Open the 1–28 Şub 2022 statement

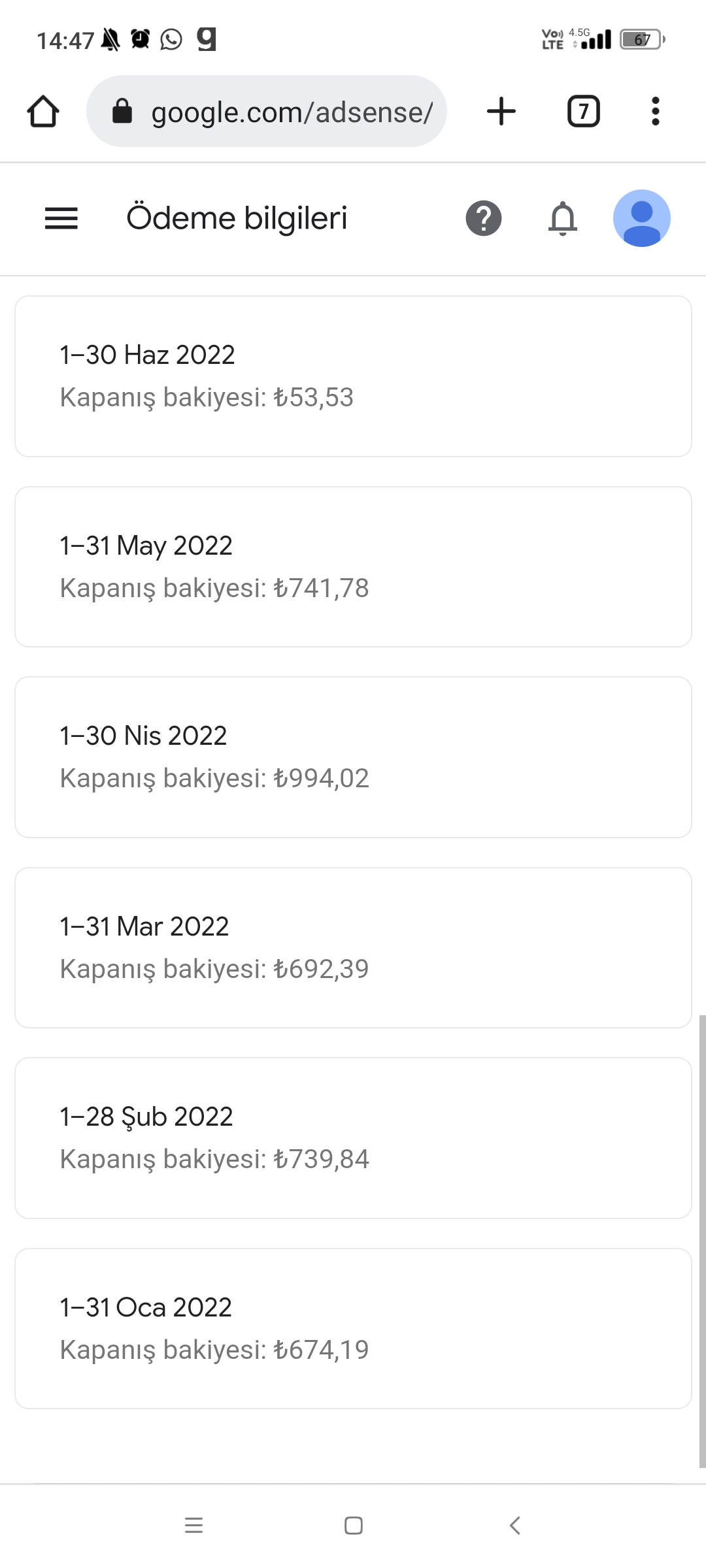[353, 1138]
